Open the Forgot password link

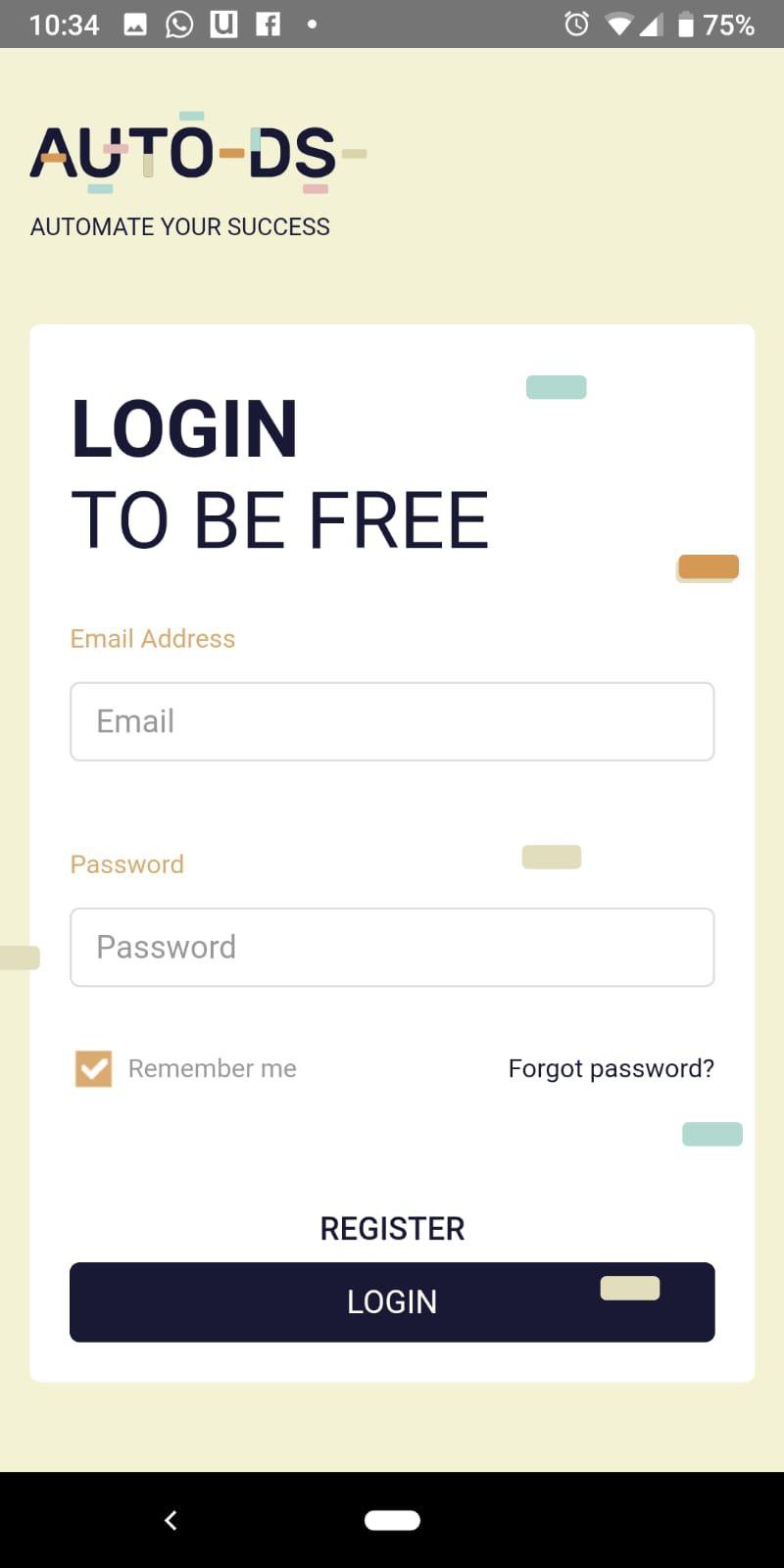(x=611, y=1068)
